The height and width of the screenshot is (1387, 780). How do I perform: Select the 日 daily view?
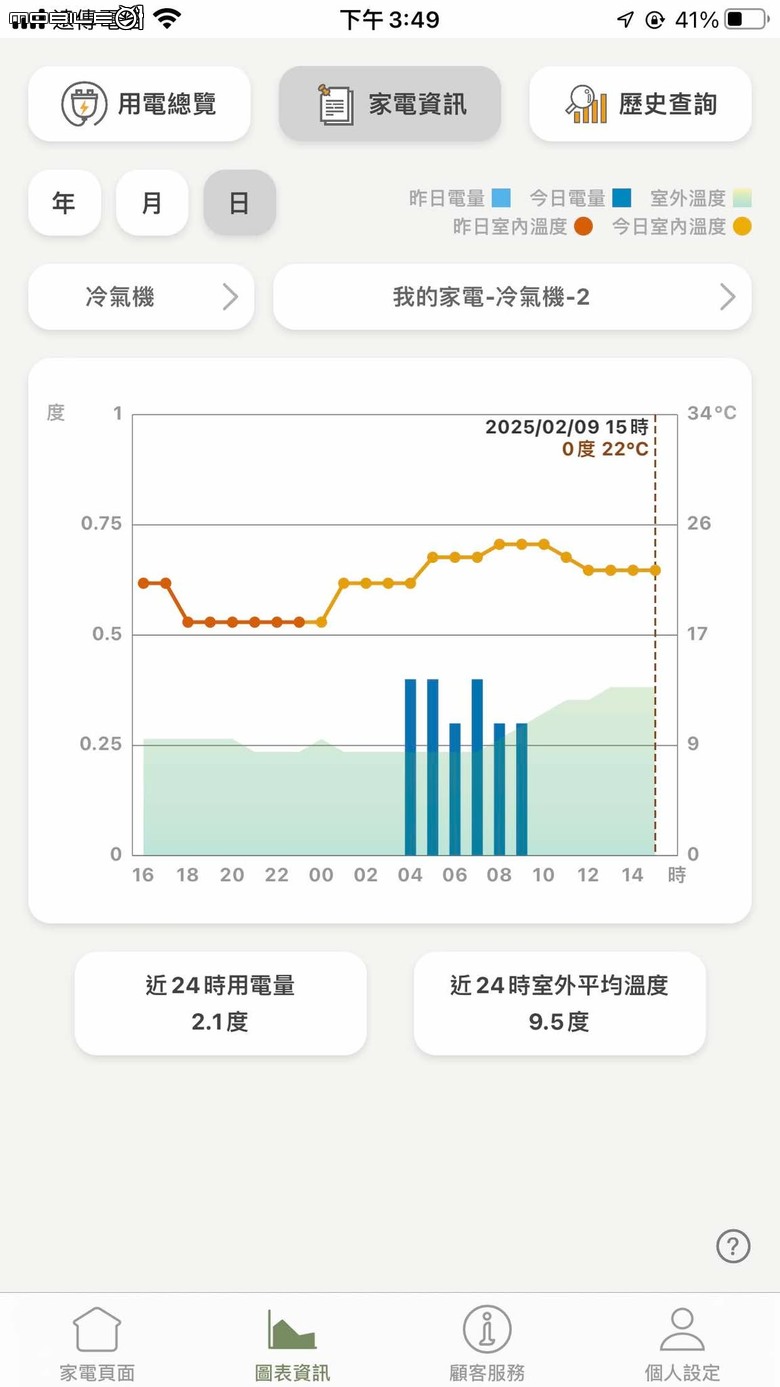(240, 203)
